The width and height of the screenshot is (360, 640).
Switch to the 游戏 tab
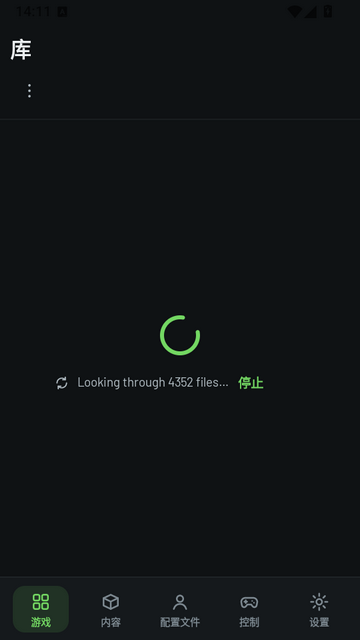coord(41,609)
